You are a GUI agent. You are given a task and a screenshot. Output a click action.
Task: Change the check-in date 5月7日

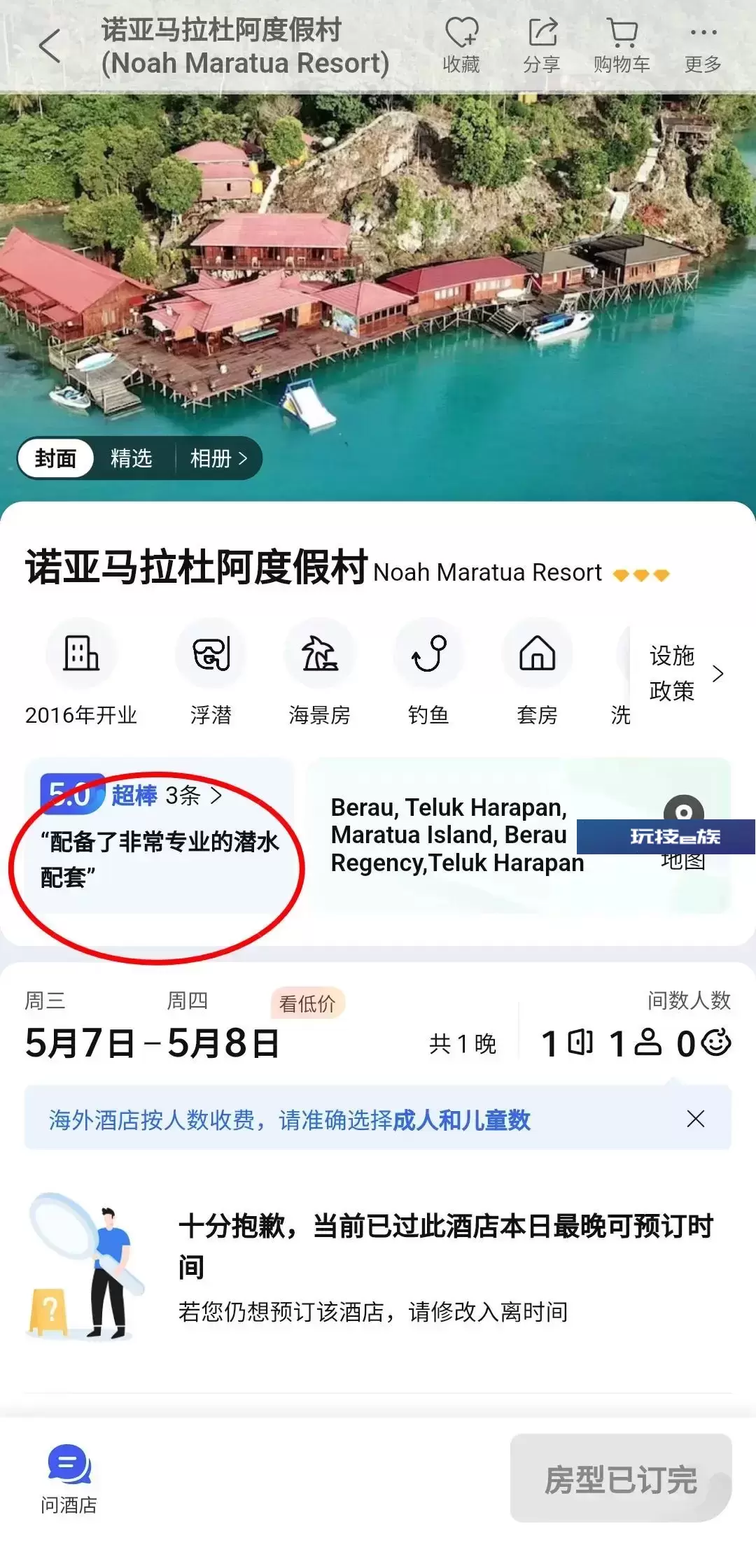[x=80, y=1043]
